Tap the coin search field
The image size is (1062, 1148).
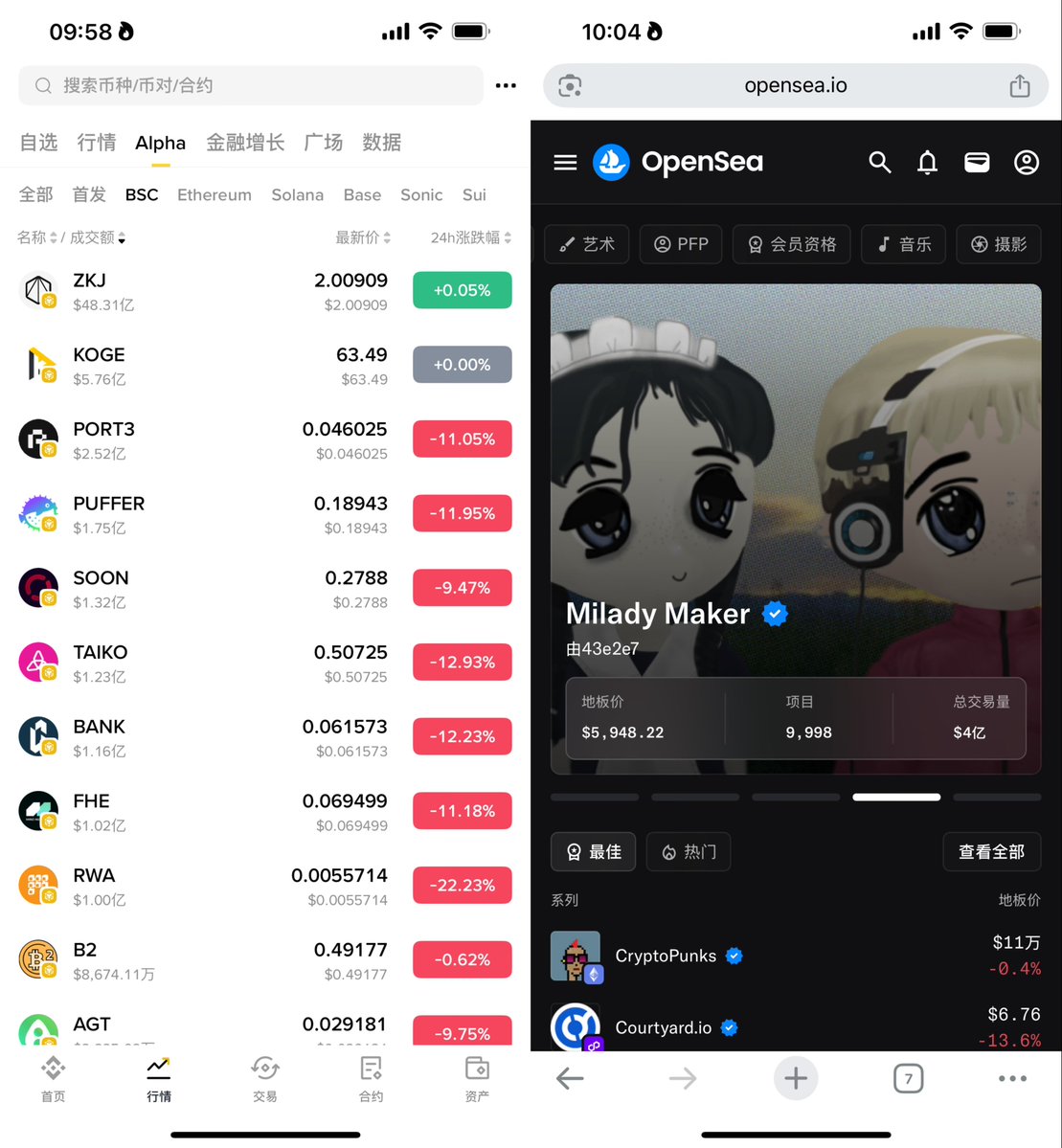249,85
